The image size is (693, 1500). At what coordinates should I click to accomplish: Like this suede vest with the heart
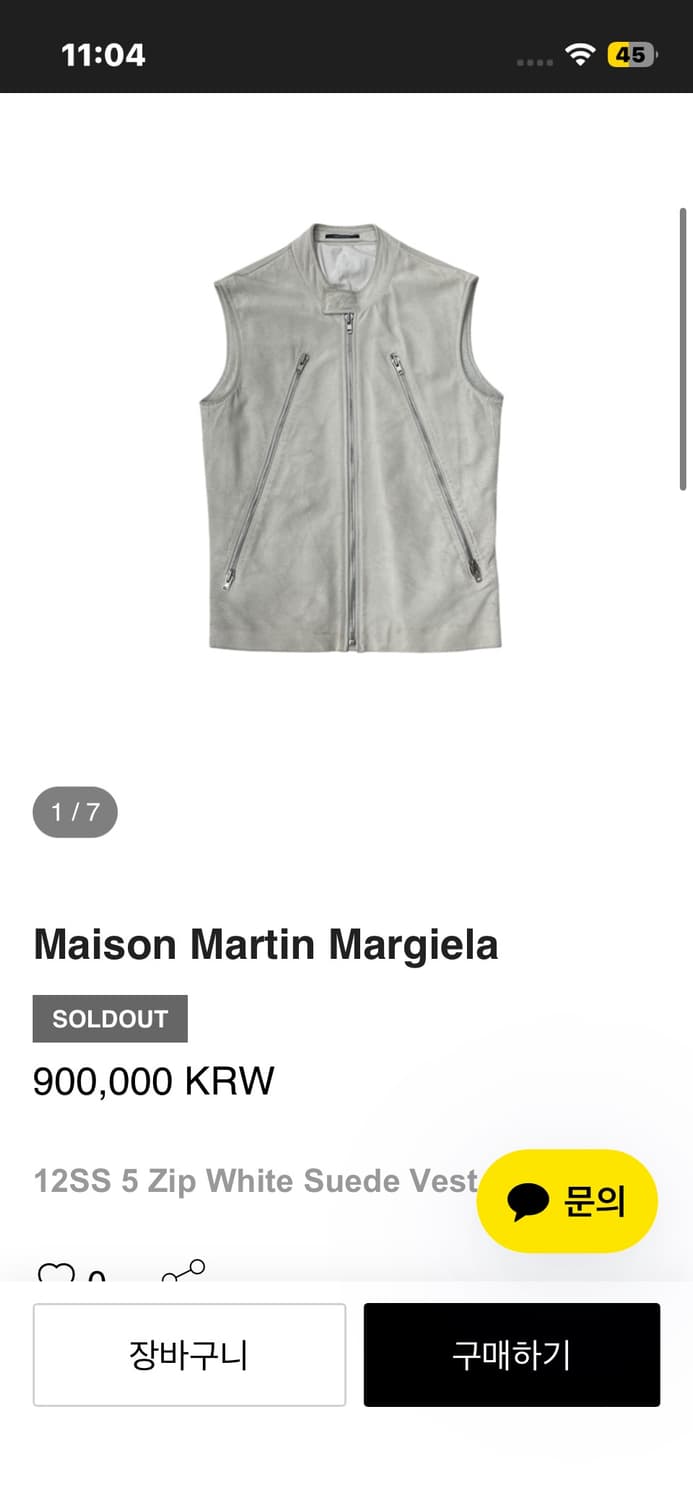coord(56,1273)
